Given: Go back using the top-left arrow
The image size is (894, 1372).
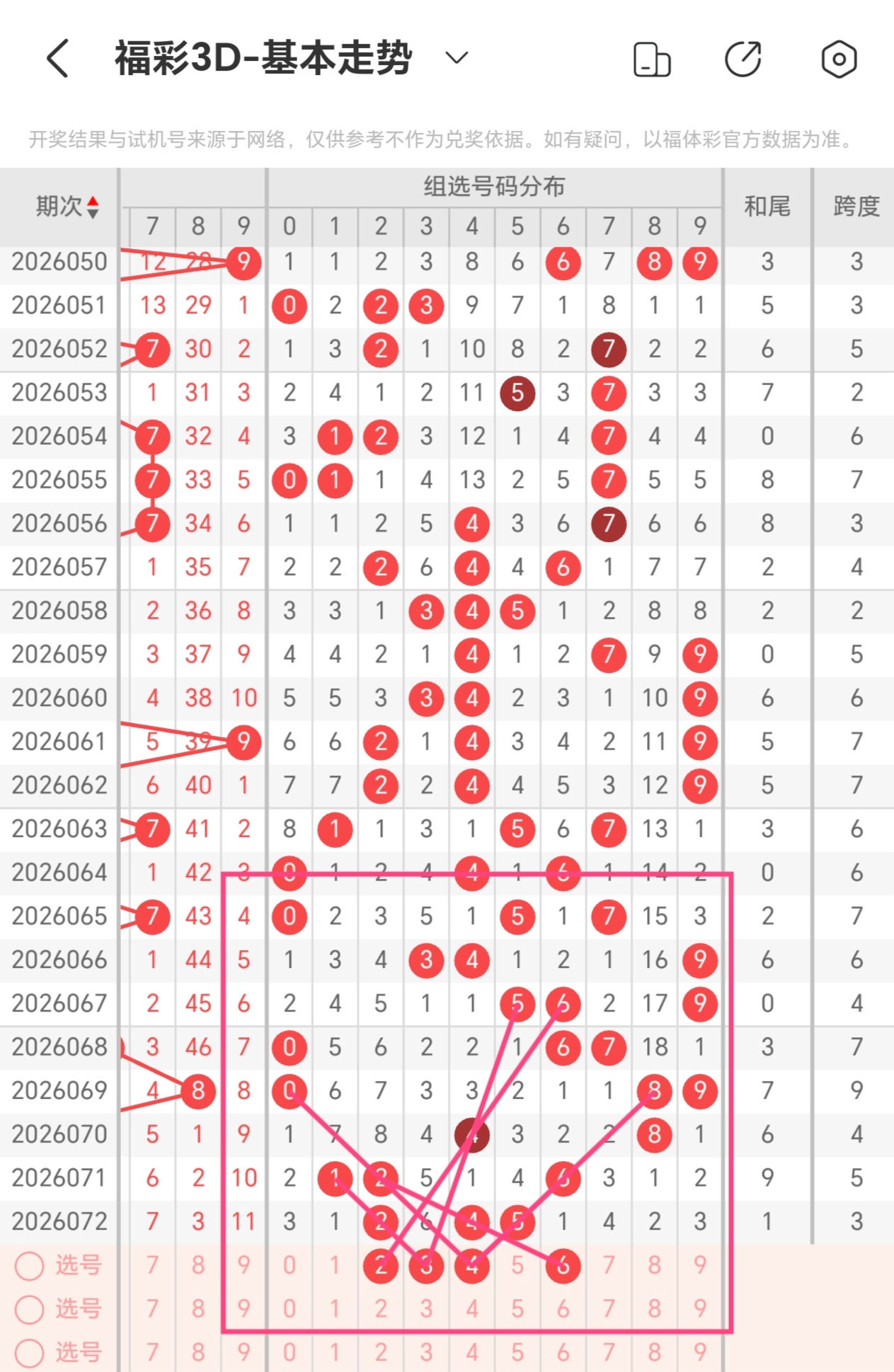Looking at the screenshot, I should pos(58,58).
